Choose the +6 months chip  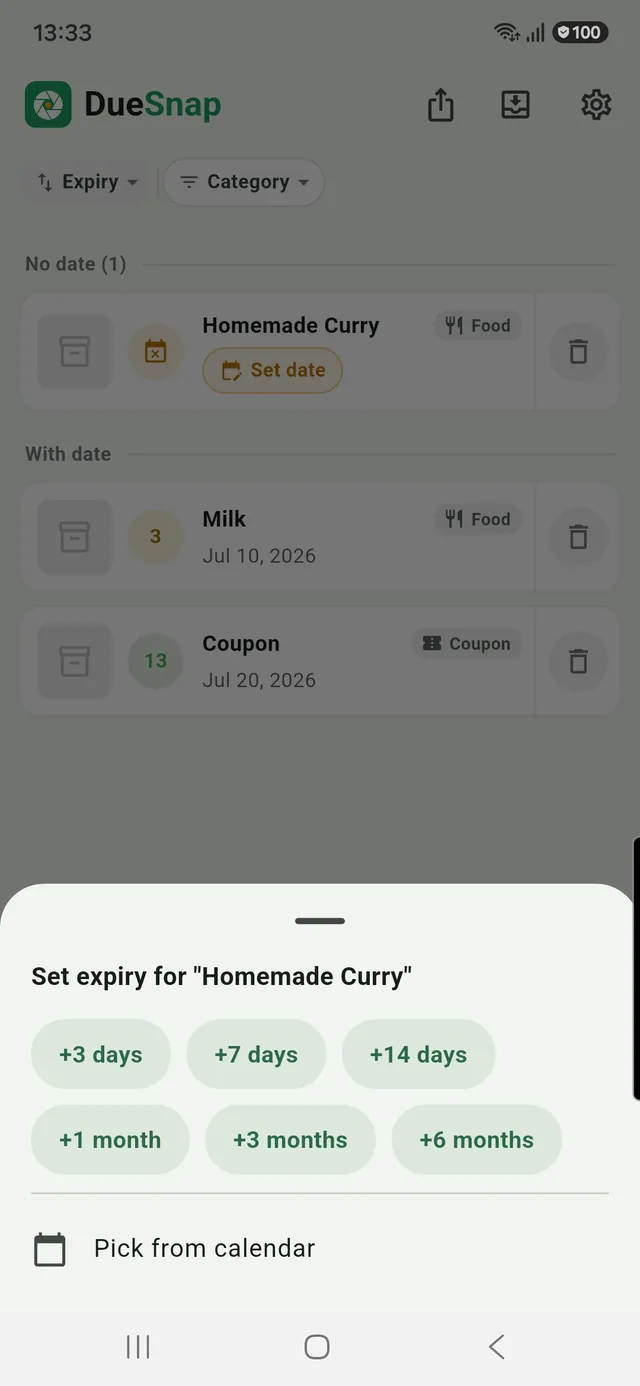(476, 1139)
